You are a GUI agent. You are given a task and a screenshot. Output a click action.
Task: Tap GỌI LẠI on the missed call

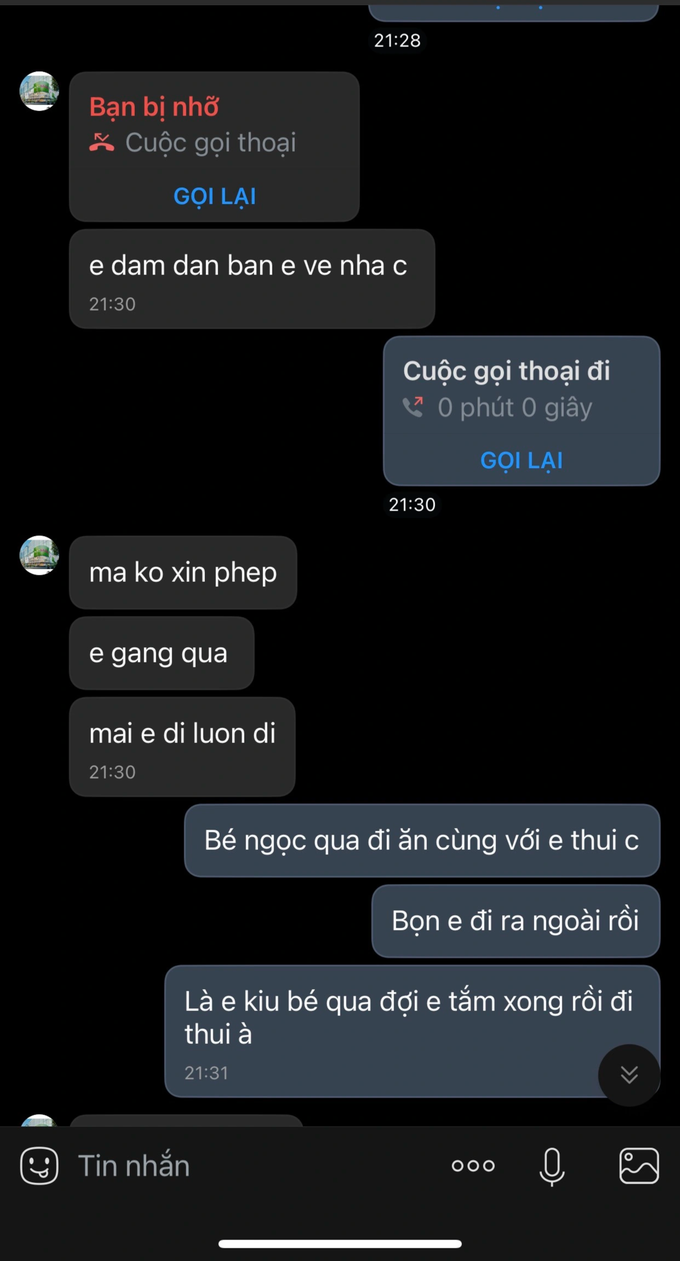[x=215, y=196]
